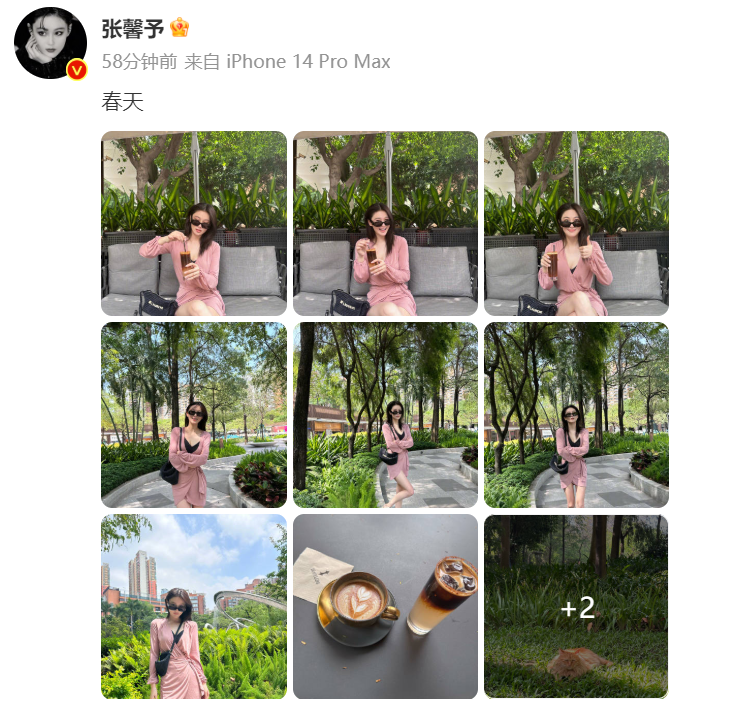
Task: Open the first photo on the grey sofa
Action: [194, 223]
